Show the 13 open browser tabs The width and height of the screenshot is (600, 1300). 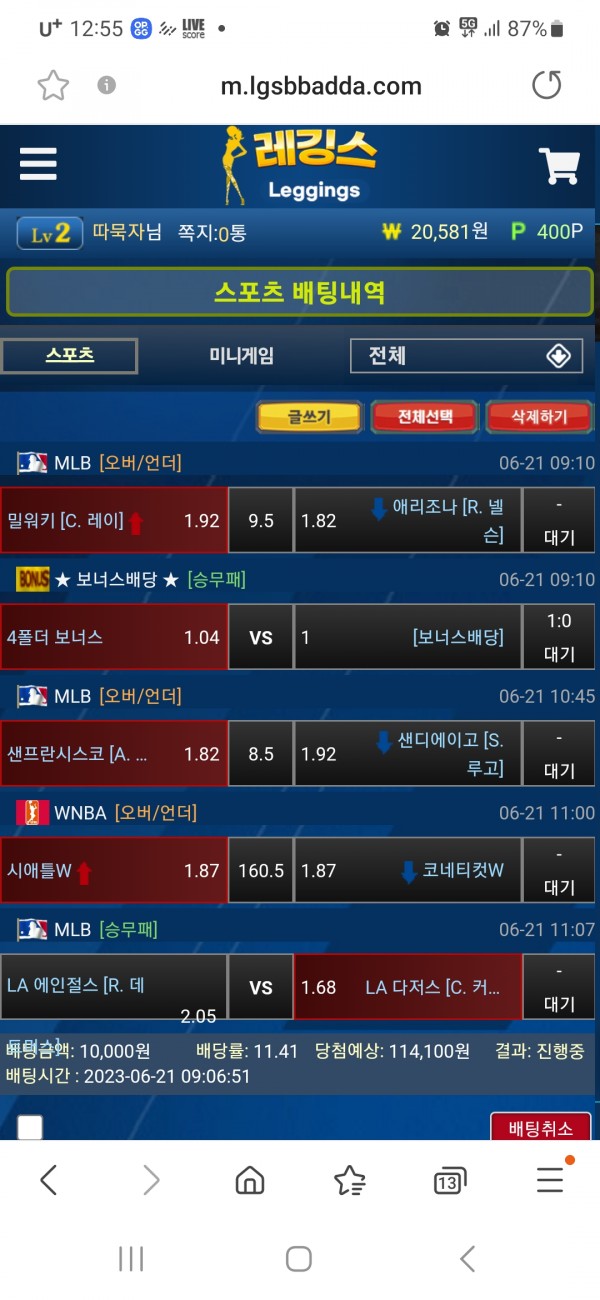[450, 1182]
